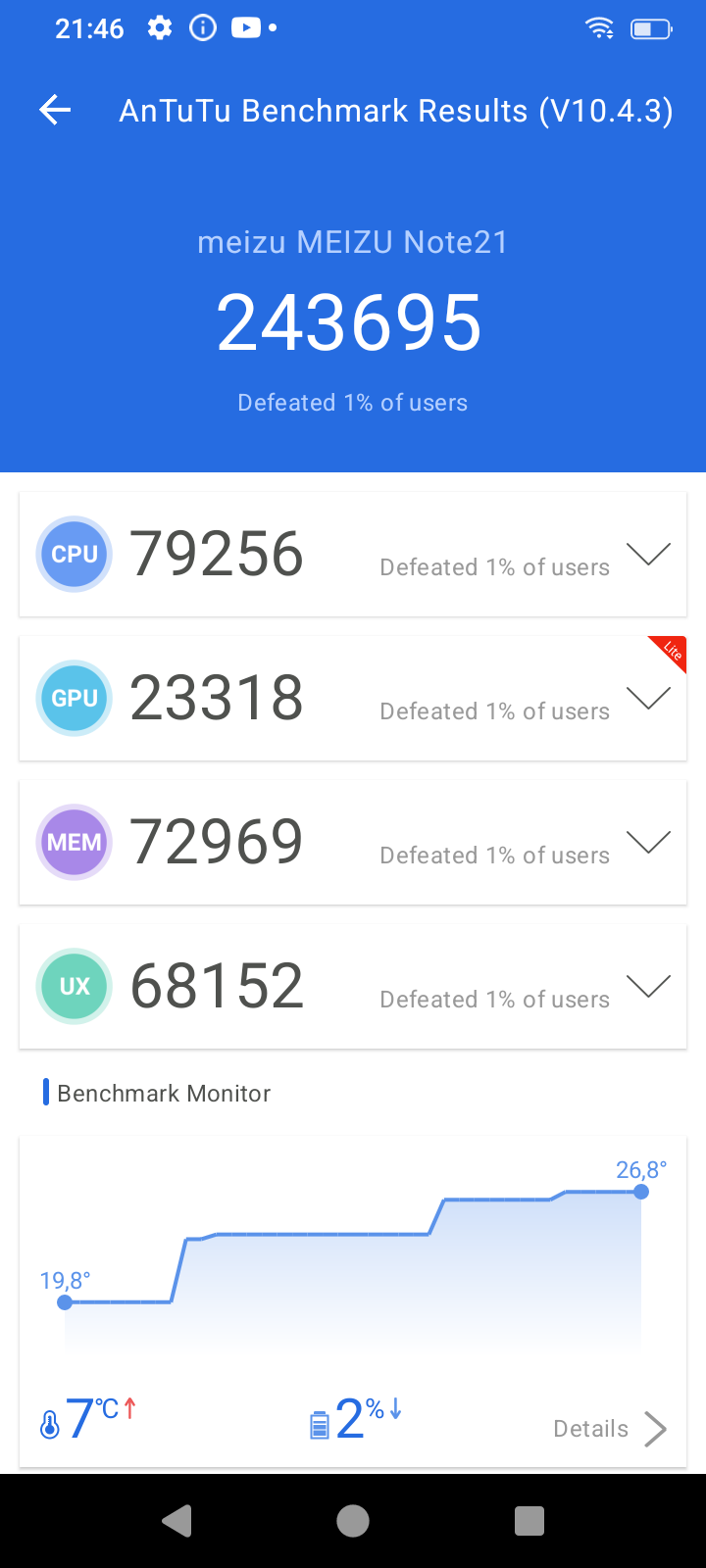
Task: Go back using the top arrow
Action: tap(55, 111)
